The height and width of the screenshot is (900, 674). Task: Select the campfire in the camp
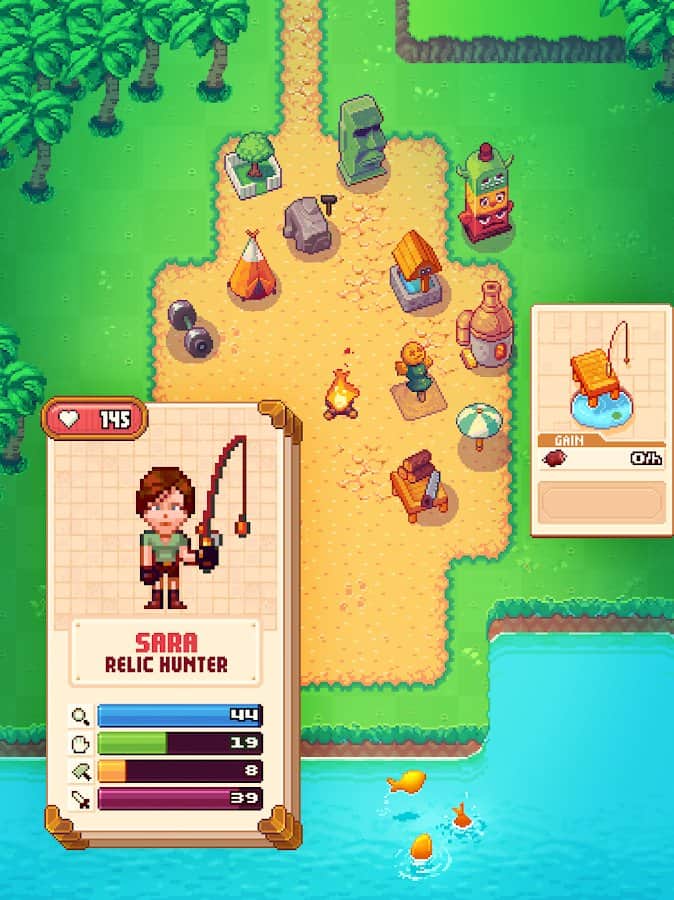[x=341, y=393]
